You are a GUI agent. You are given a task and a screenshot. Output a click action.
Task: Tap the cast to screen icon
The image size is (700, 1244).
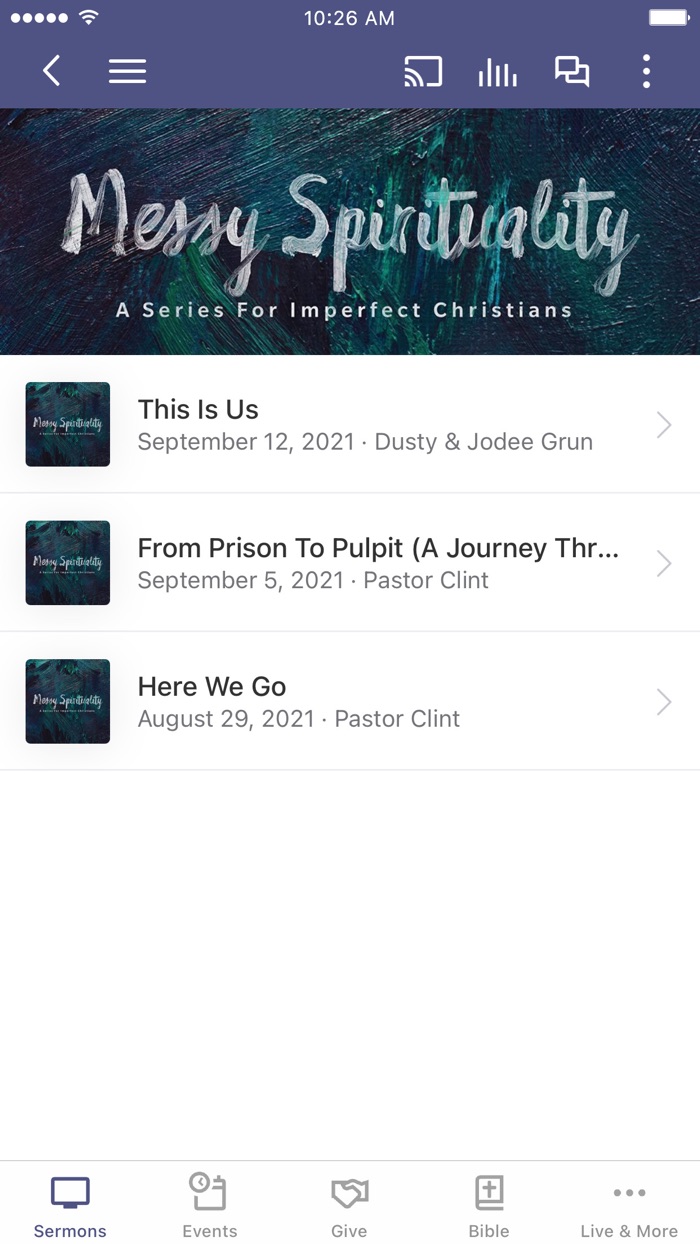(x=423, y=71)
